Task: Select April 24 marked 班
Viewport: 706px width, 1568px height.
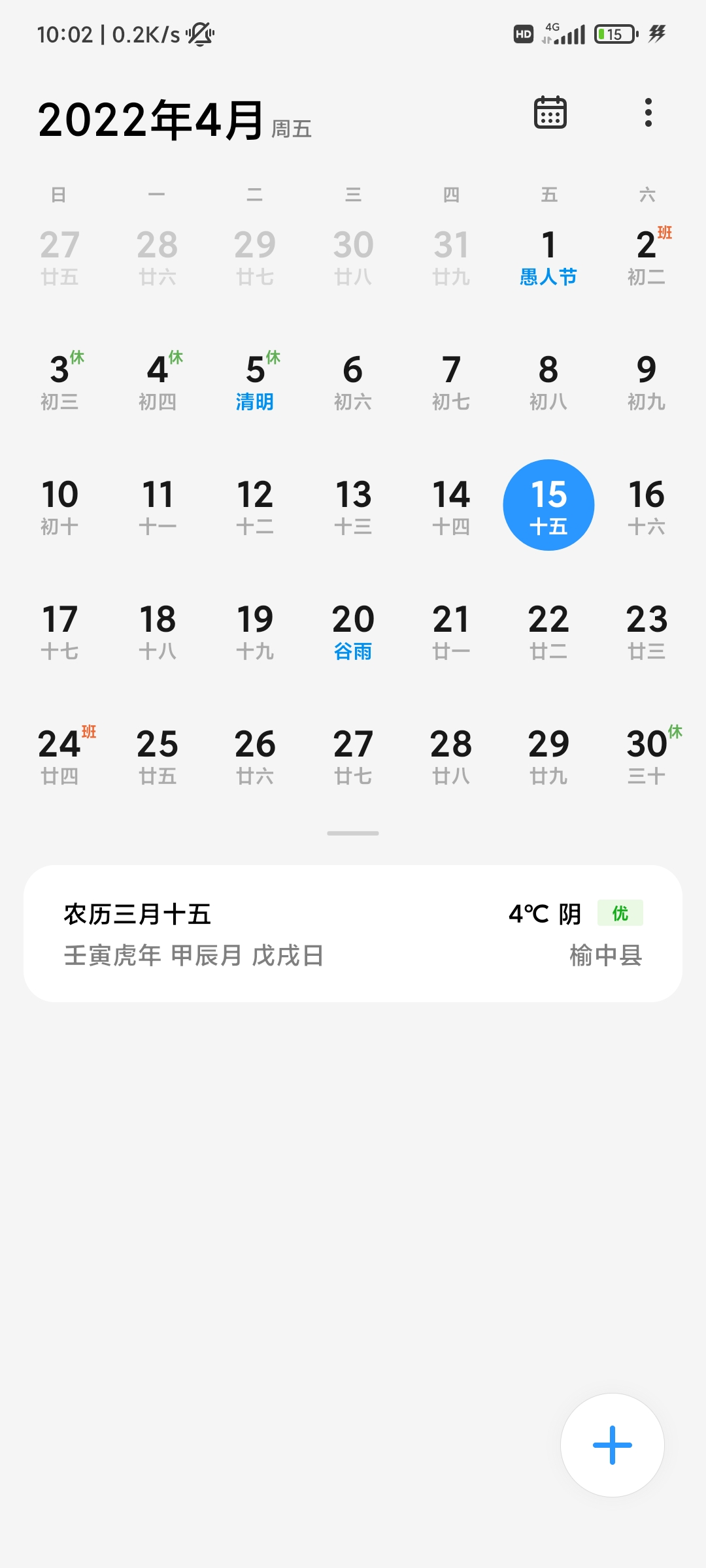Action: (59, 757)
